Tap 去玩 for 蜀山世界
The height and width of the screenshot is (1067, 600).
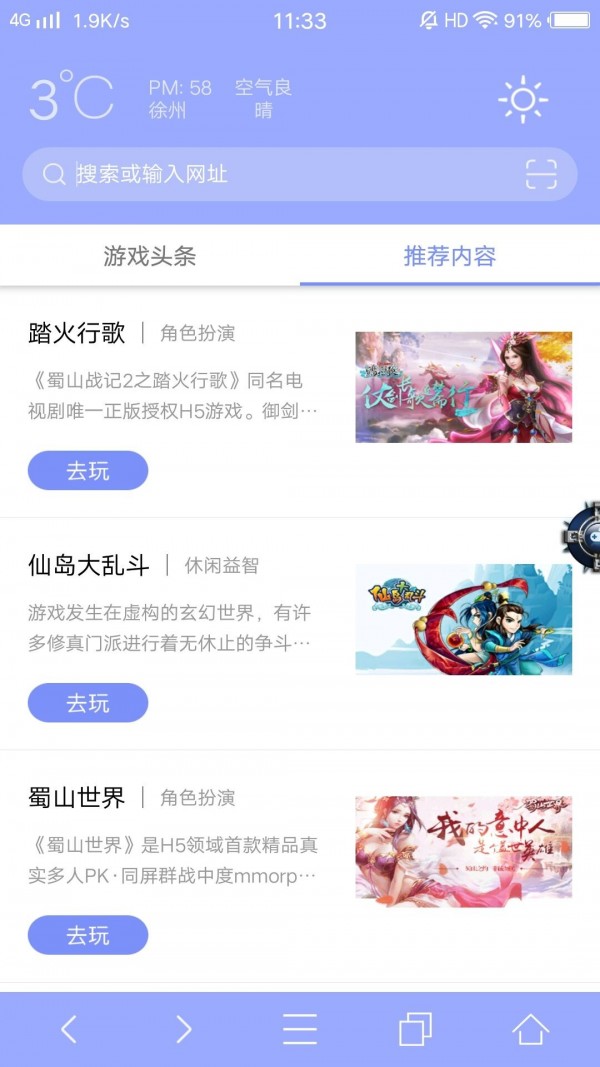(x=88, y=936)
